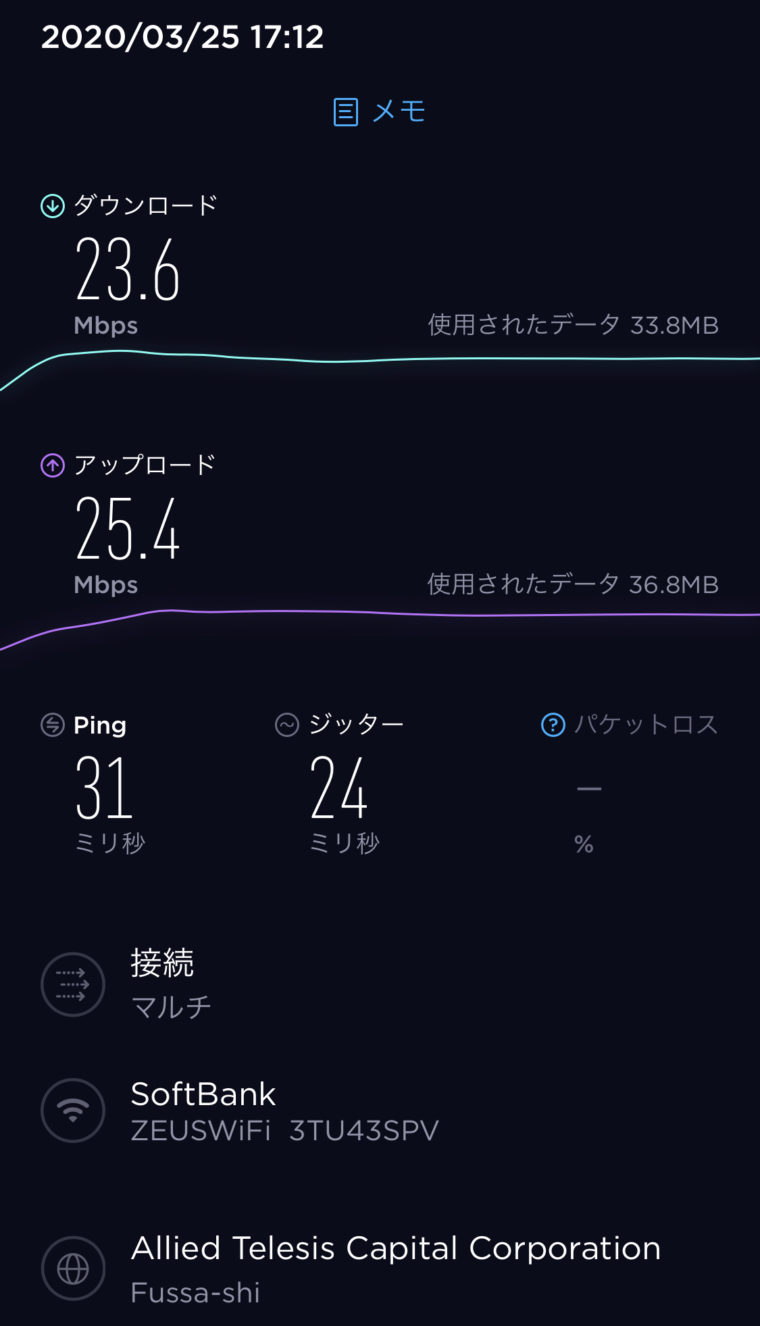Image resolution: width=760 pixels, height=1326 pixels.
Task: Show help for パケットロス question mark
Action: click(553, 725)
